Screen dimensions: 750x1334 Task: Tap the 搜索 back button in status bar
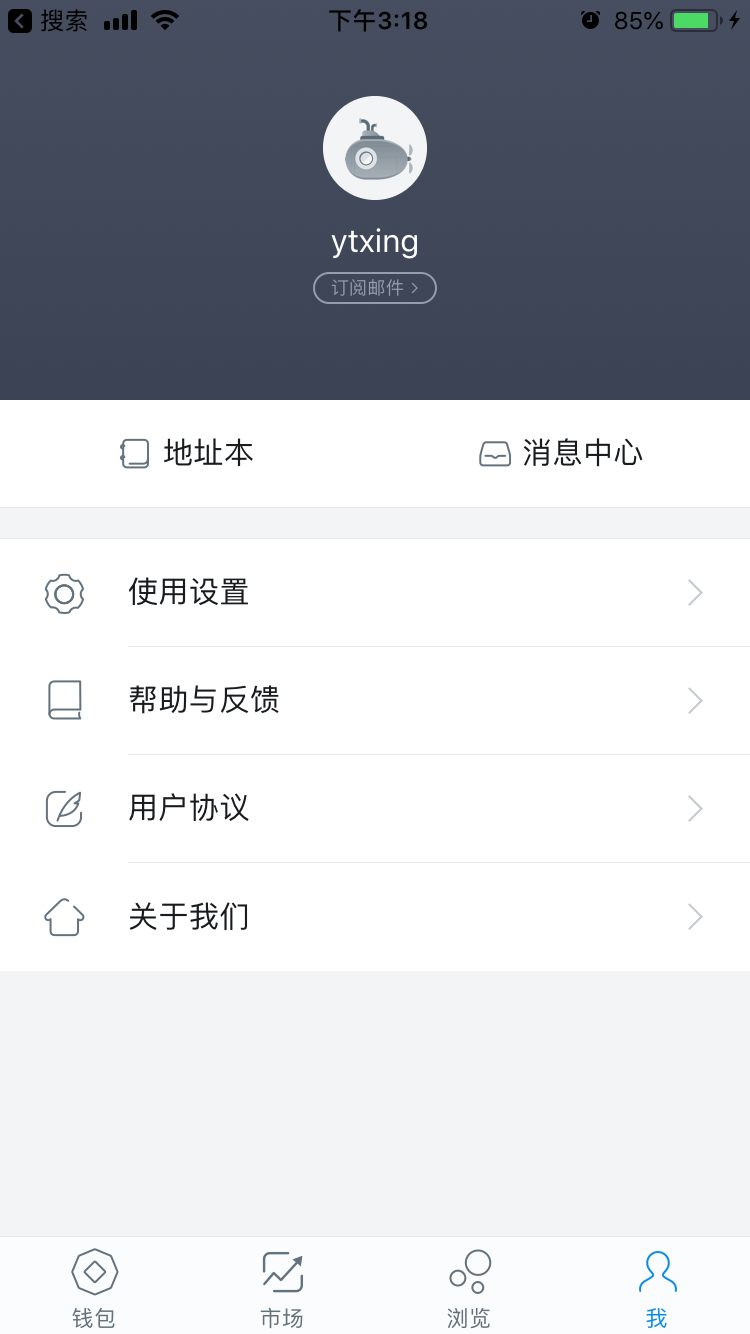[x=40, y=19]
